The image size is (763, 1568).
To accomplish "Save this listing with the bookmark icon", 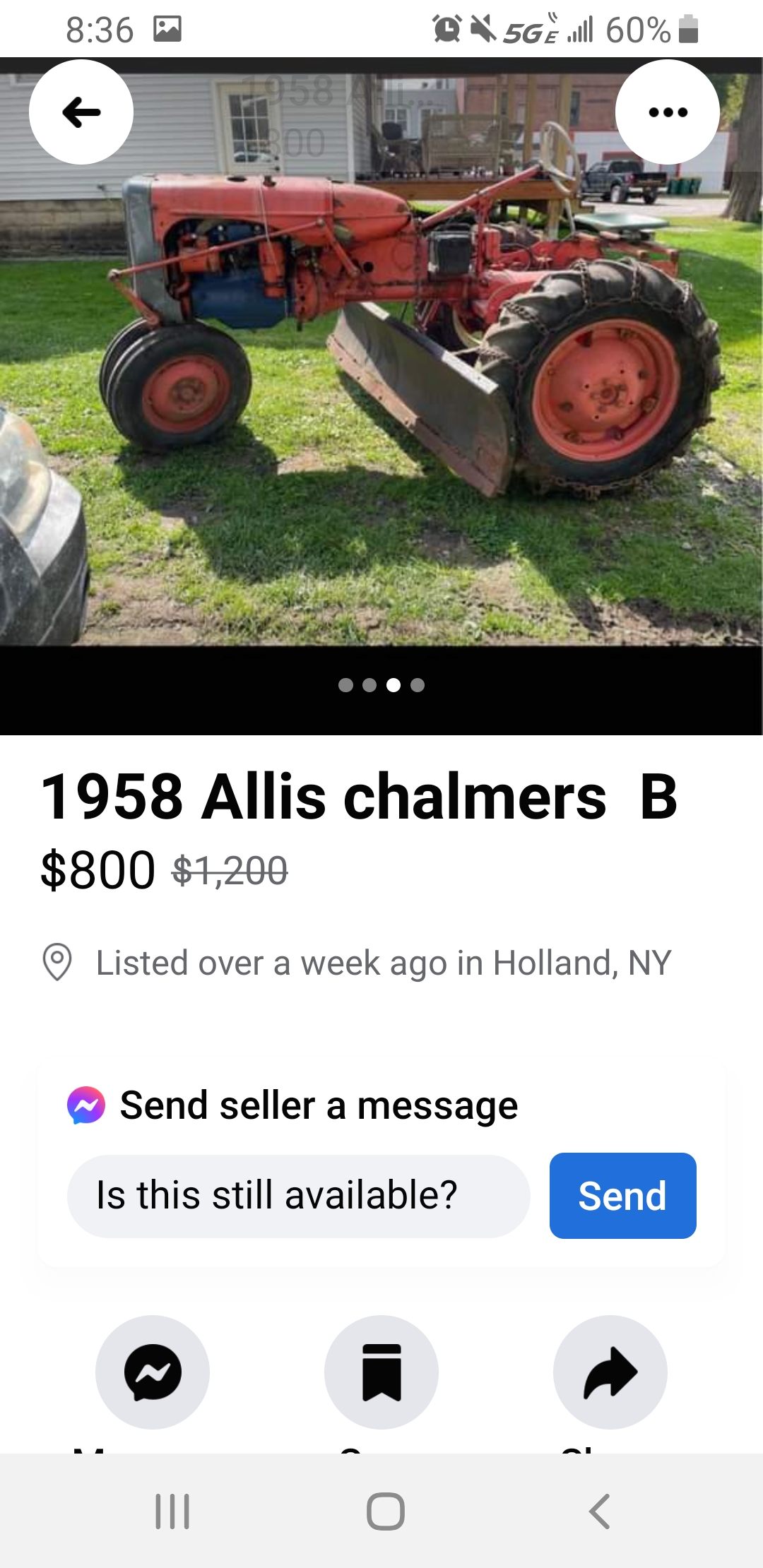I will (381, 1372).
